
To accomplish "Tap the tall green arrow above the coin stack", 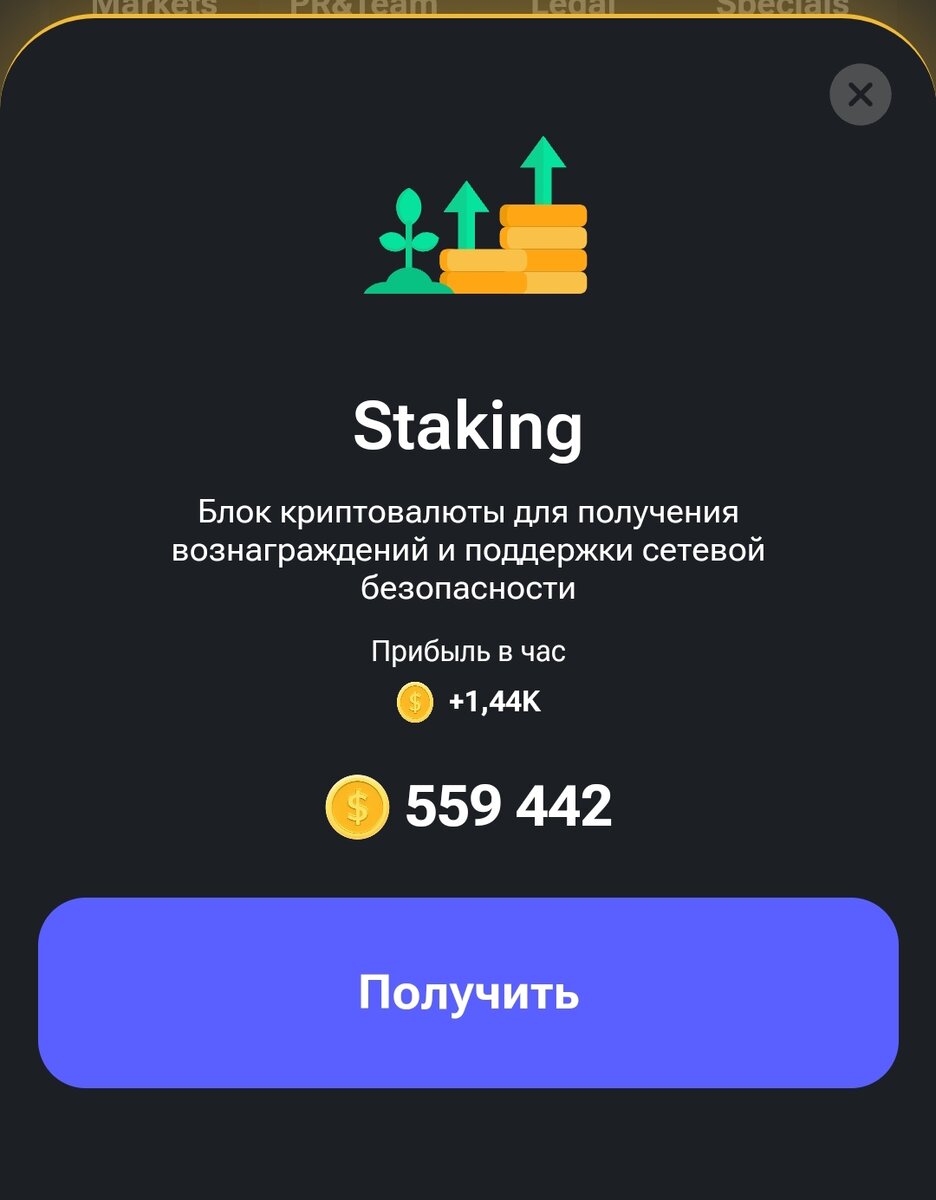I will tap(542, 170).
